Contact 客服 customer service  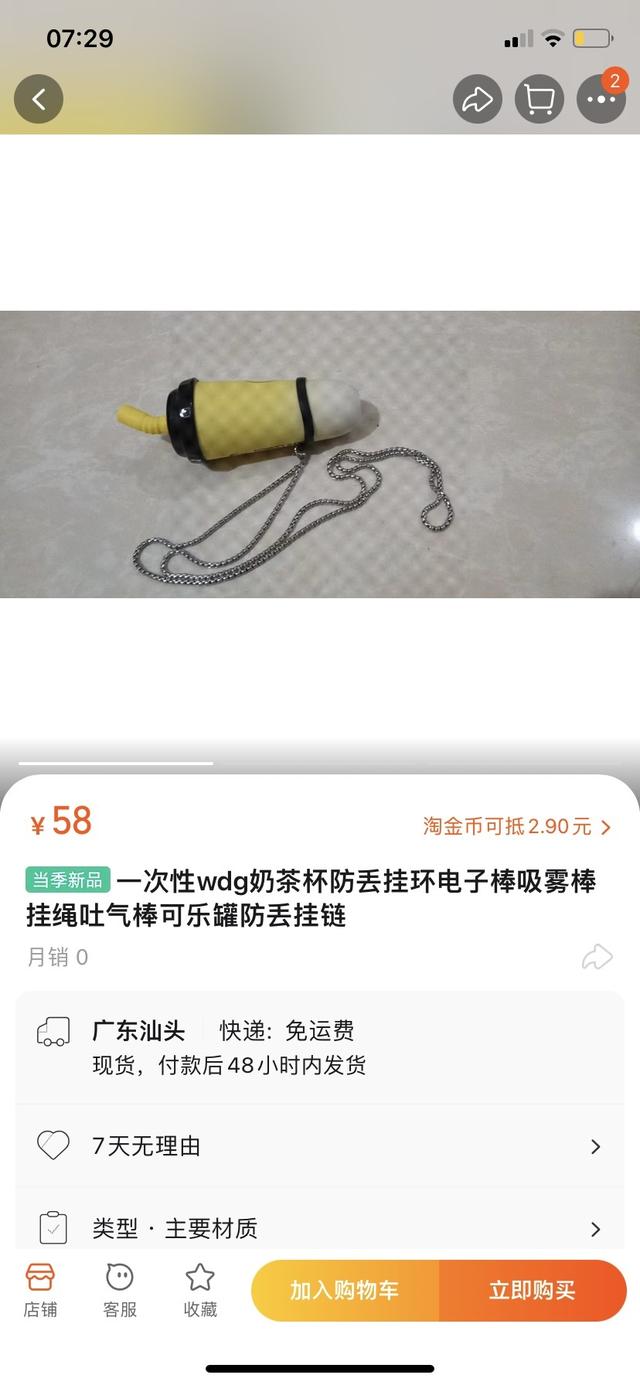120,1290
